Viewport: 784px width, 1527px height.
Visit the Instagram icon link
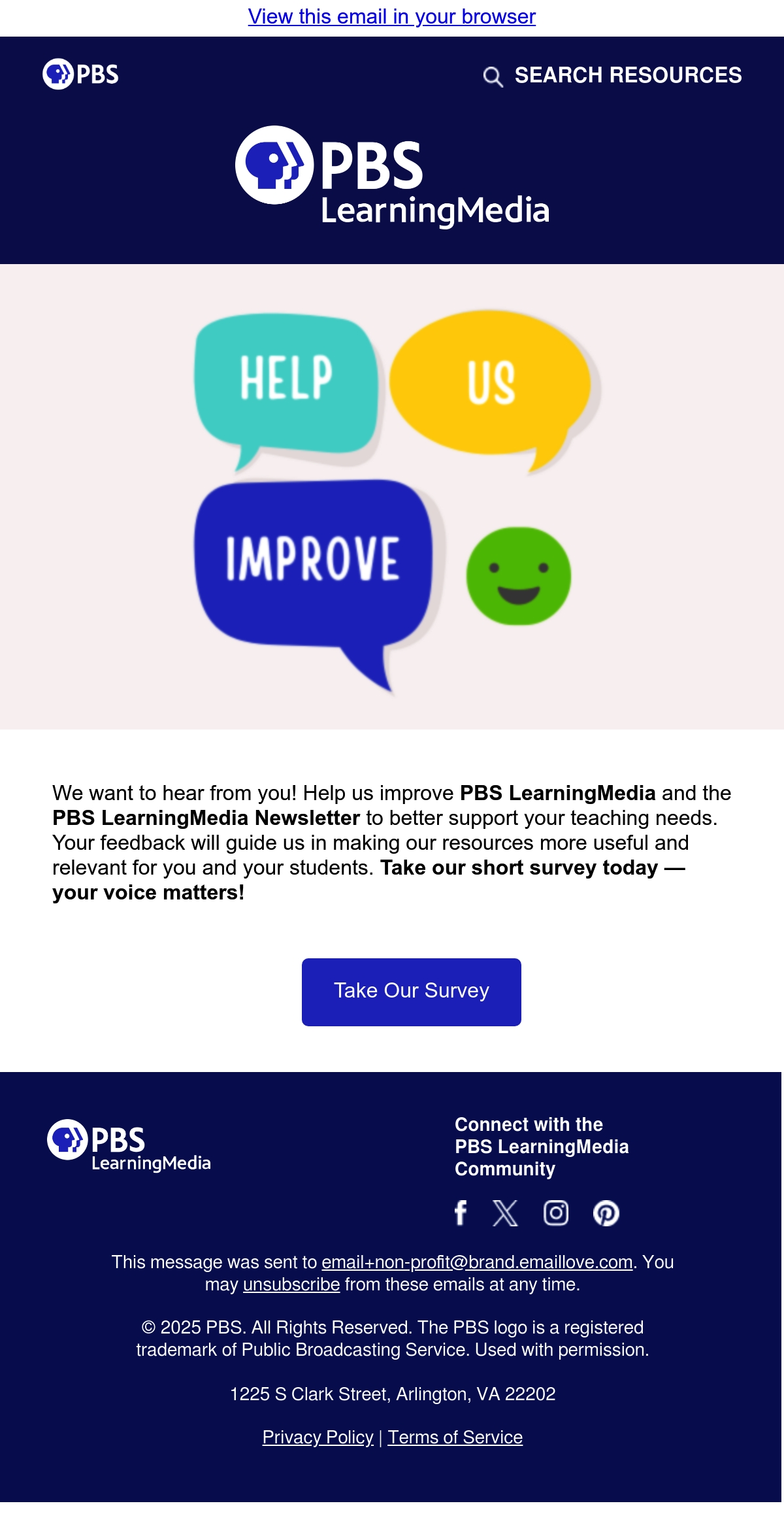556,1213
